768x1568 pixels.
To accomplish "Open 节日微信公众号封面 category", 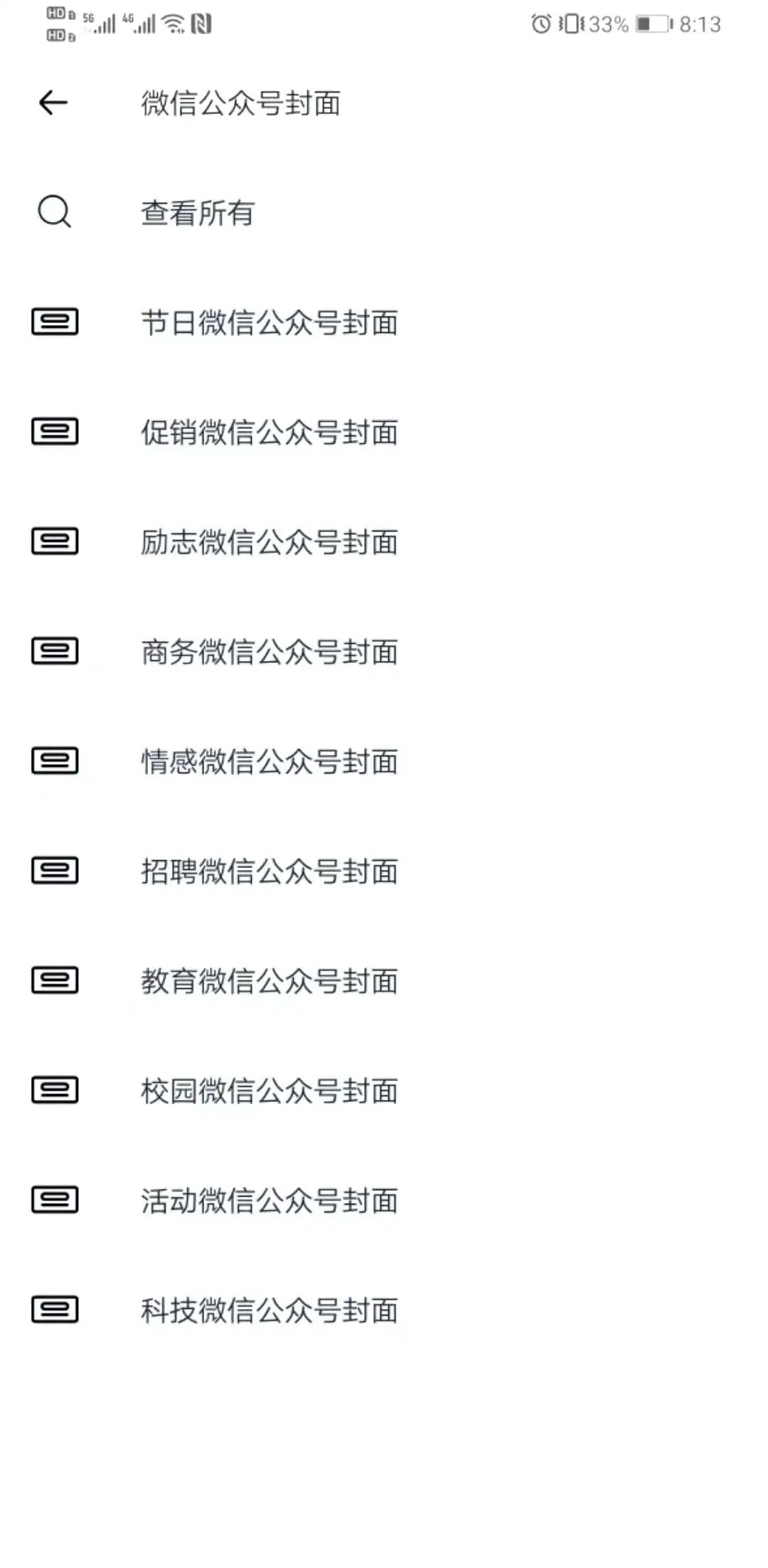I will [x=384, y=322].
